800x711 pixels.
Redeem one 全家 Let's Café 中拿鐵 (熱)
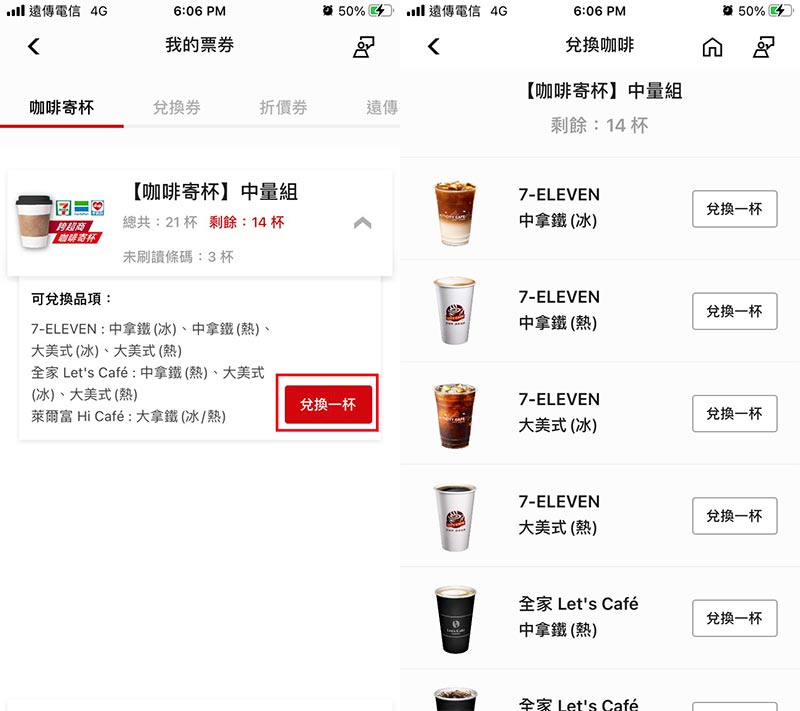pyautogui.click(x=734, y=618)
